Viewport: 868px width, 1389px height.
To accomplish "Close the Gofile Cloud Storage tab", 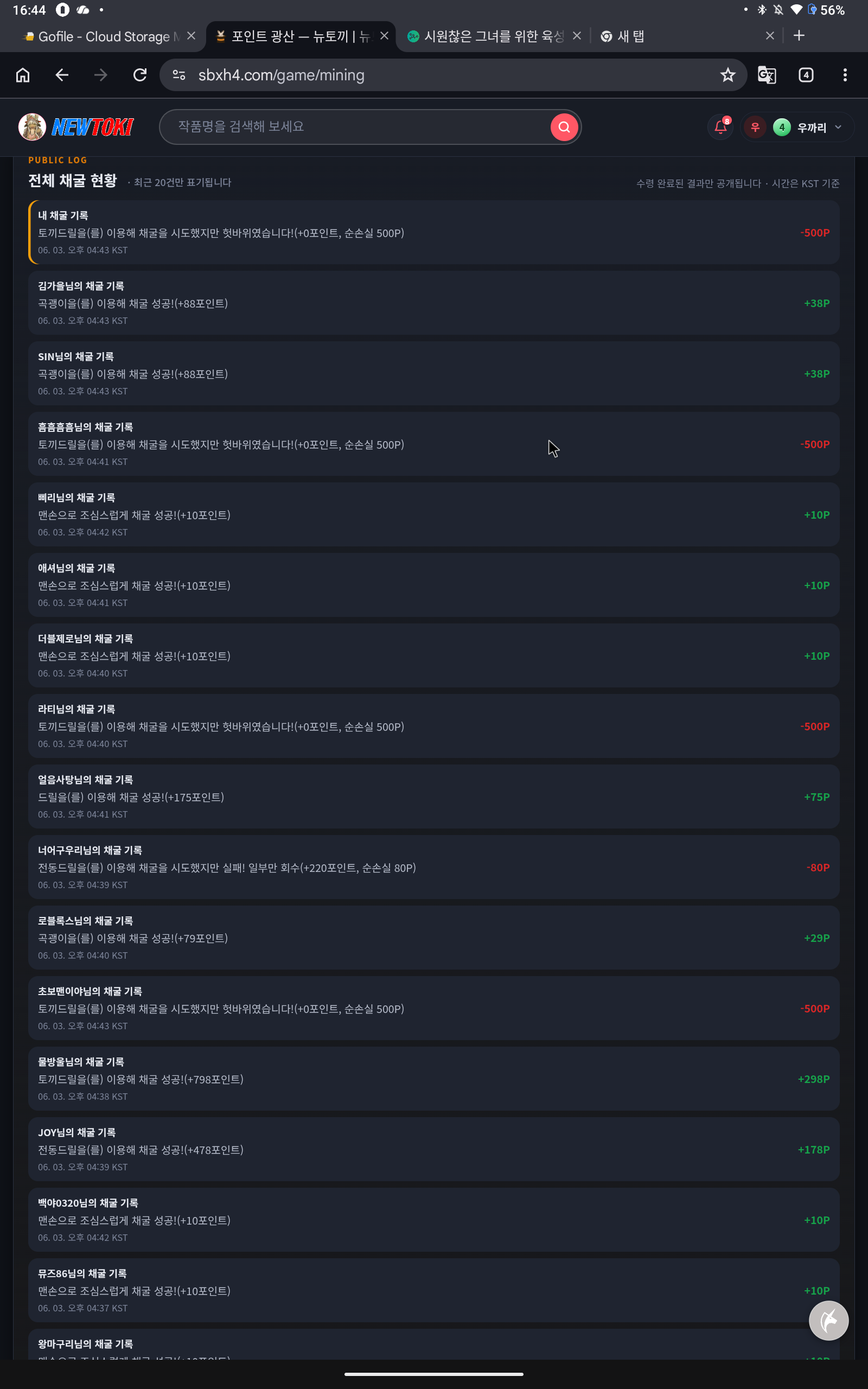I will tap(191, 36).
